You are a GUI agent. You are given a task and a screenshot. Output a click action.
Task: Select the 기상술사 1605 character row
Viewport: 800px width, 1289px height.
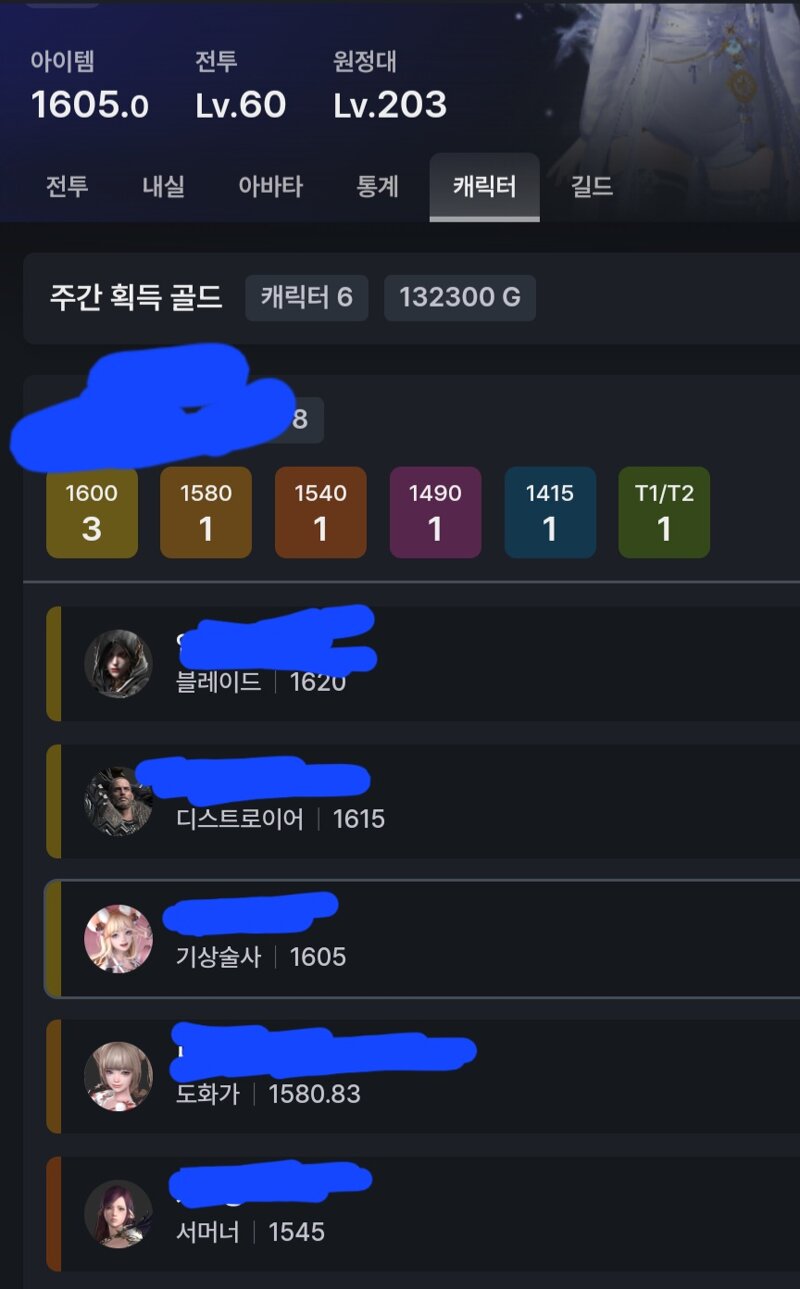420,939
